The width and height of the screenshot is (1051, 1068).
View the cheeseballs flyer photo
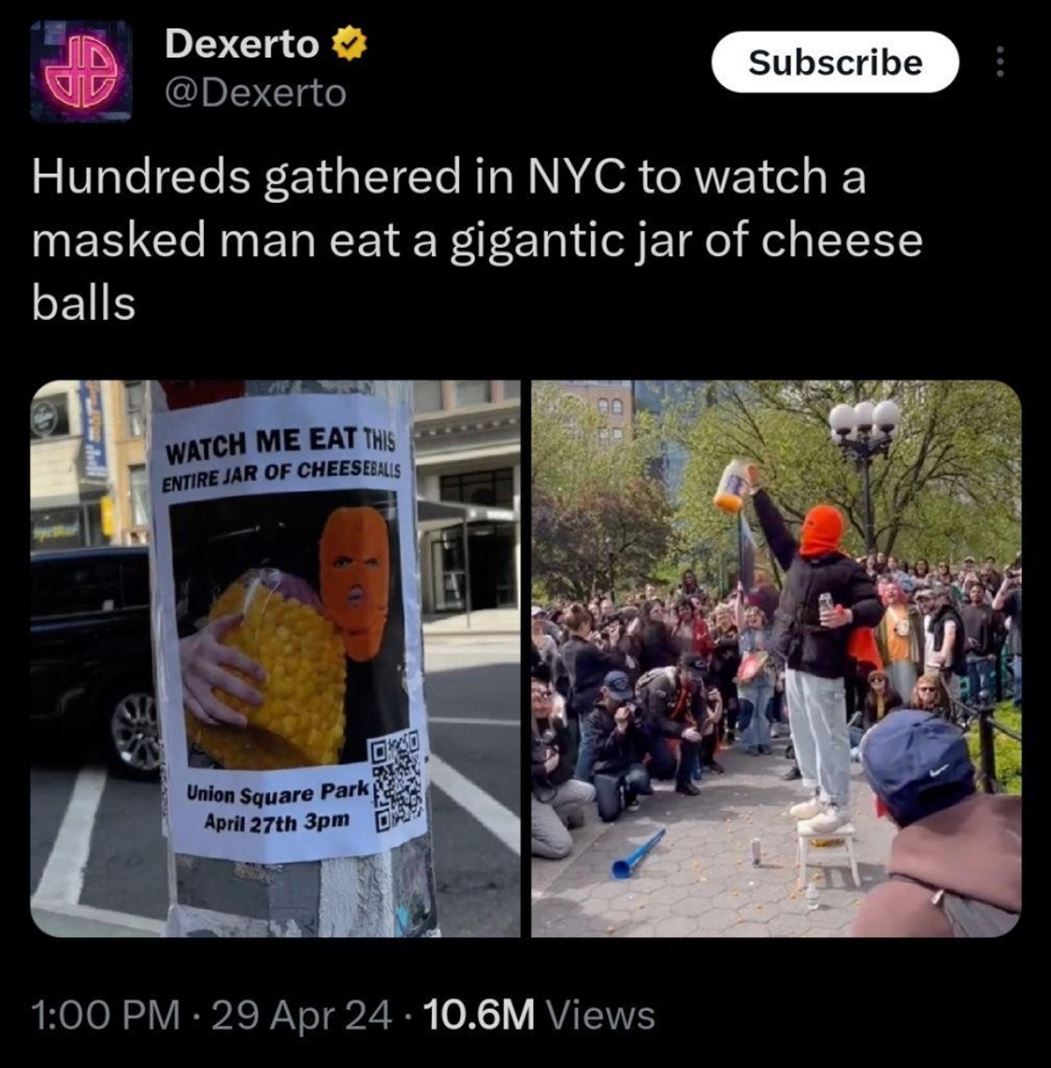[275, 658]
